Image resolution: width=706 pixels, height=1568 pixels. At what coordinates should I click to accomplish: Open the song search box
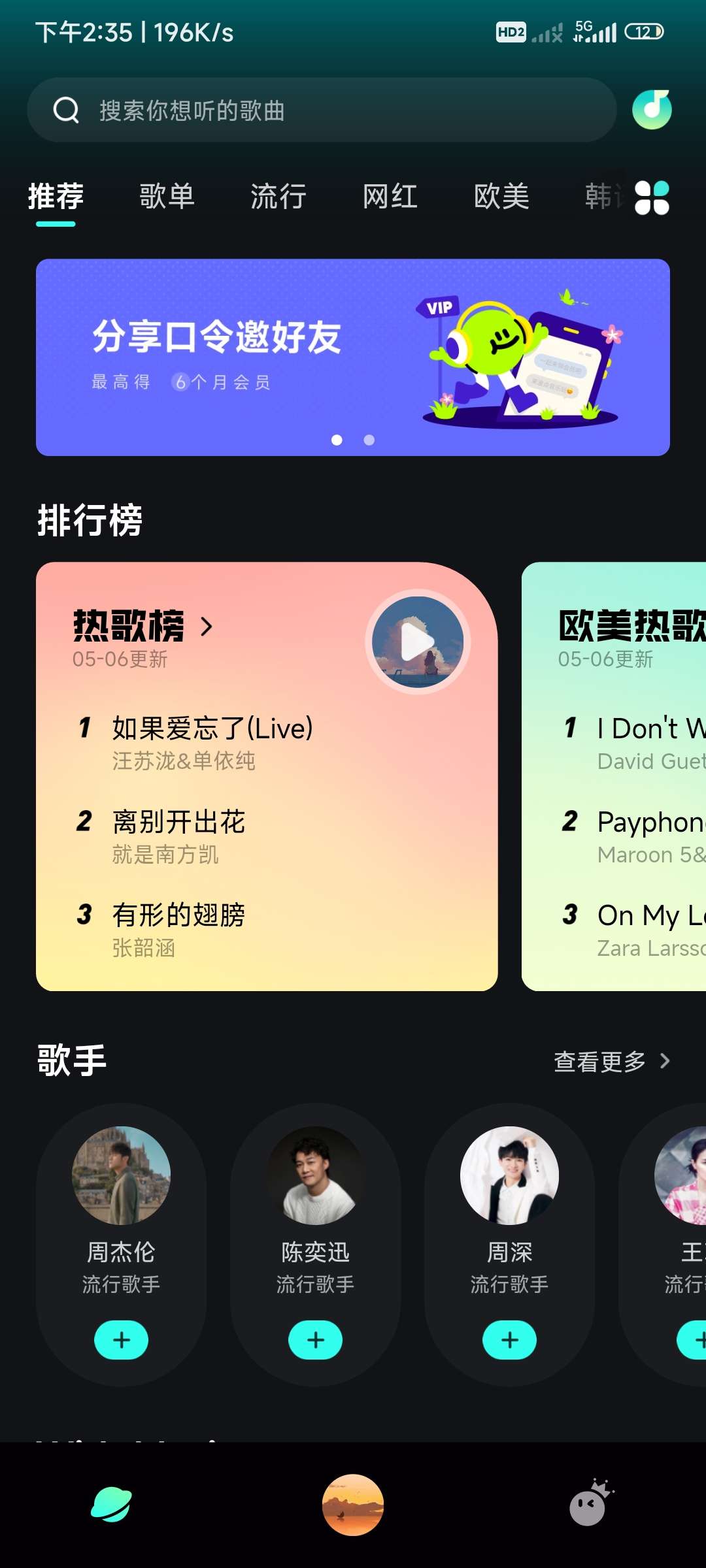[x=322, y=110]
